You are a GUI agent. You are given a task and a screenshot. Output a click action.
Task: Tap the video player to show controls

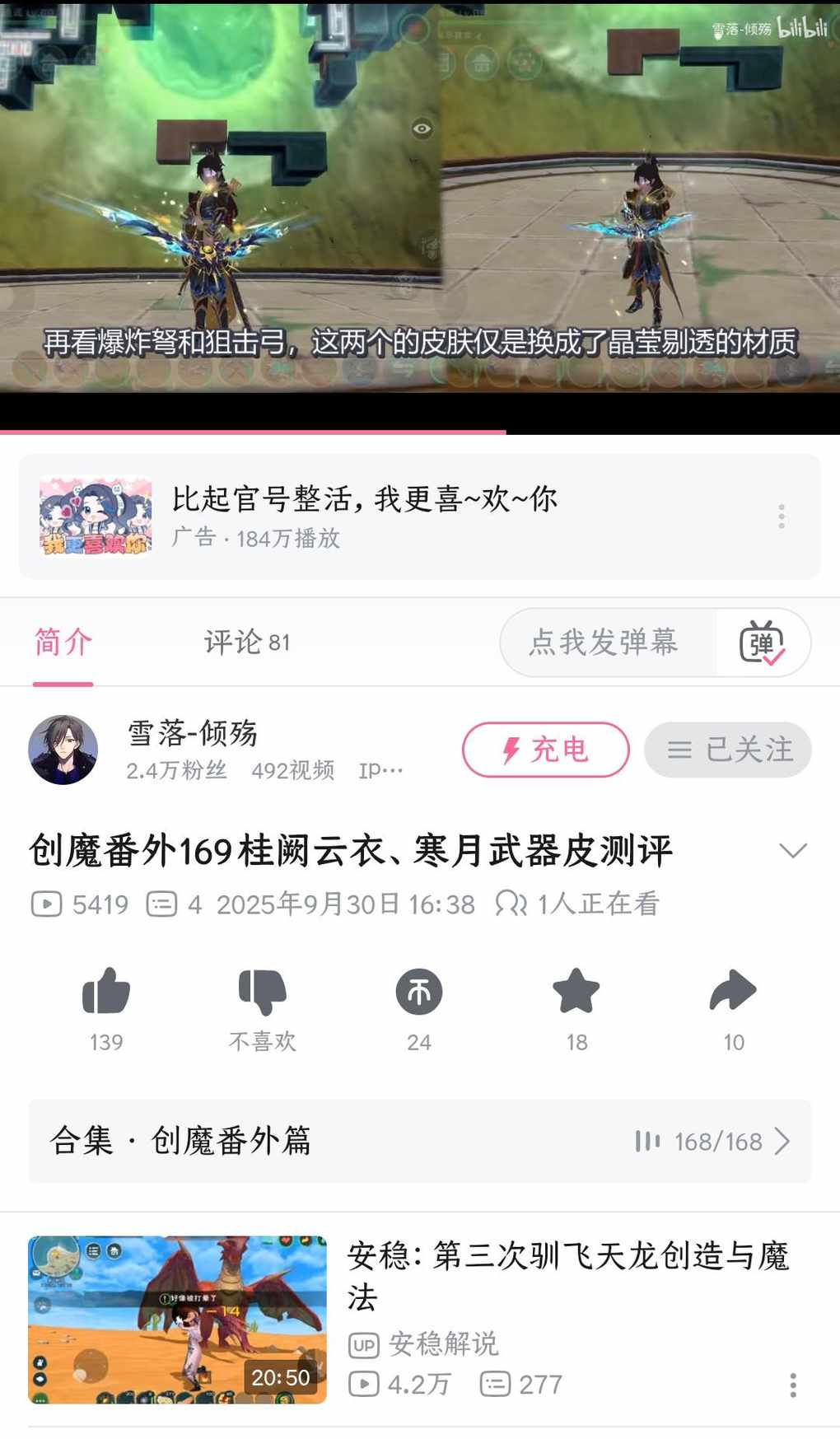pyautogui.click(x=420, y=198)
